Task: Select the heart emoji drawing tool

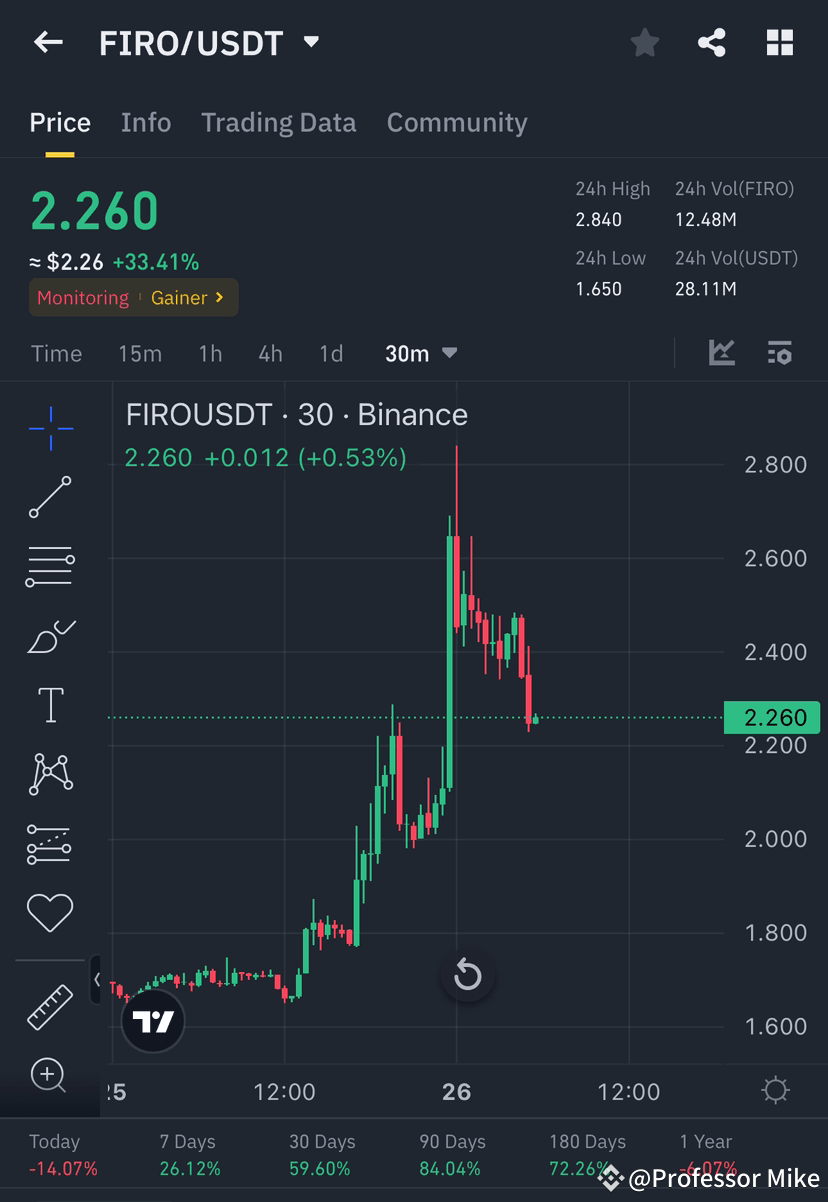Action: [50, 912]
